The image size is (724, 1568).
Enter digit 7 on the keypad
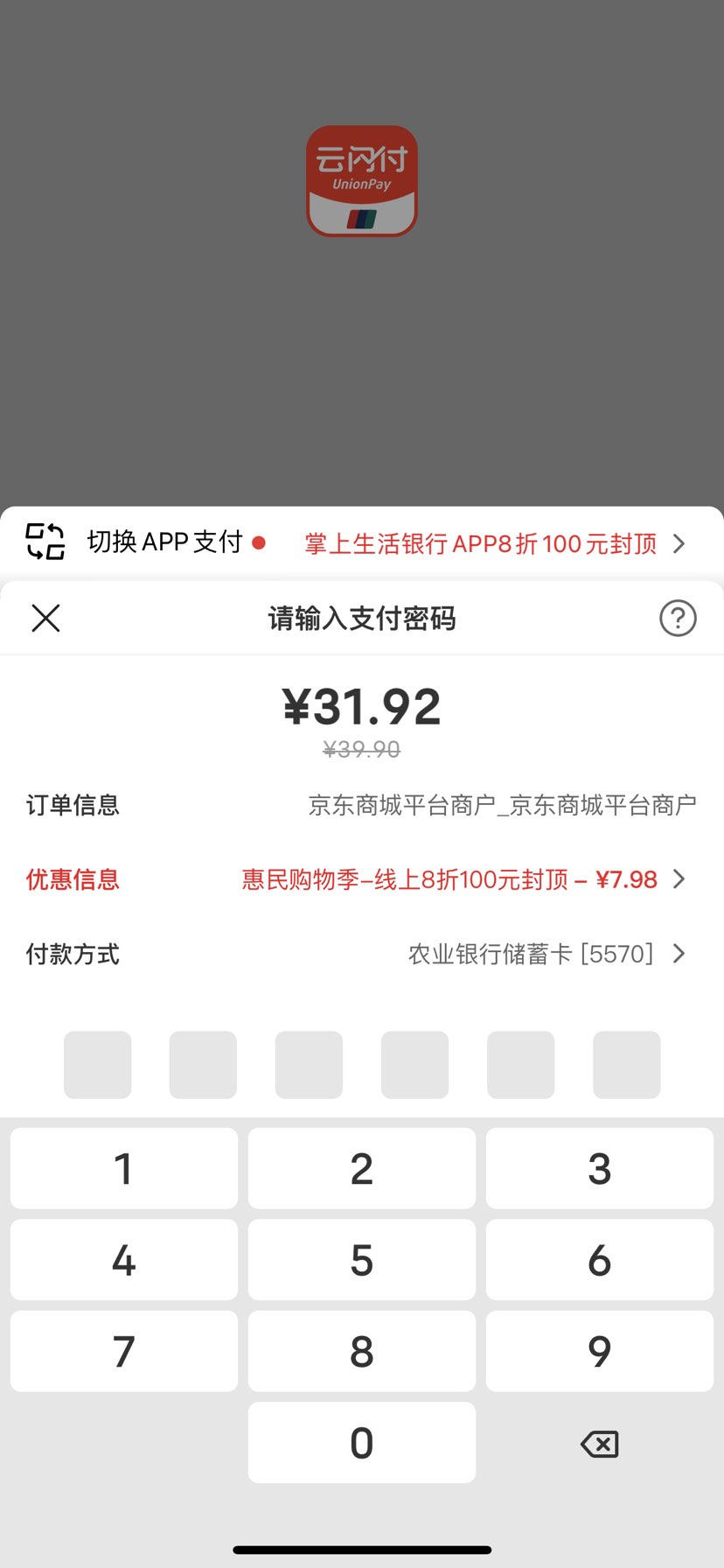coord(124,1351)
